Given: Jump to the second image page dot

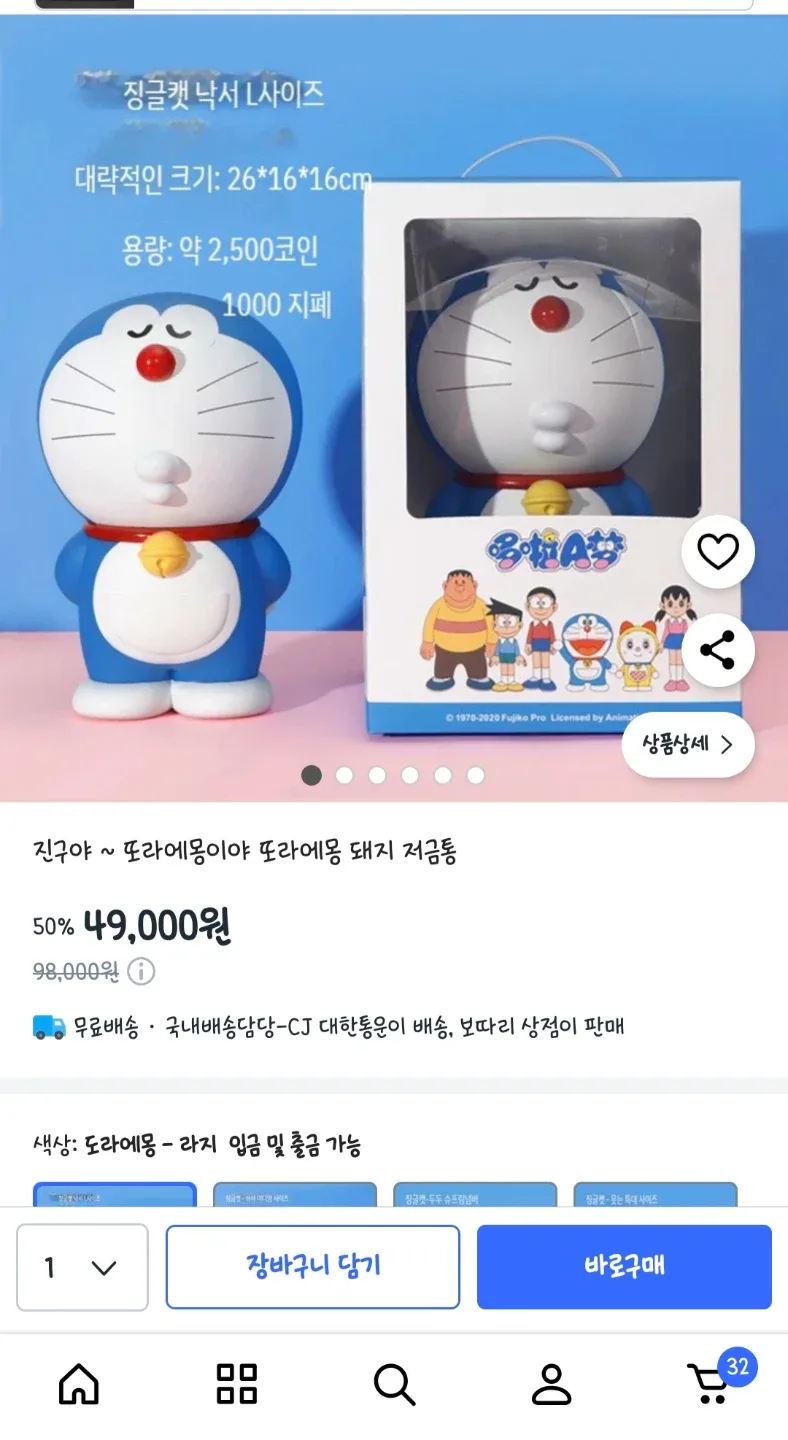Looking at the screenshot, I should point(345,775).
